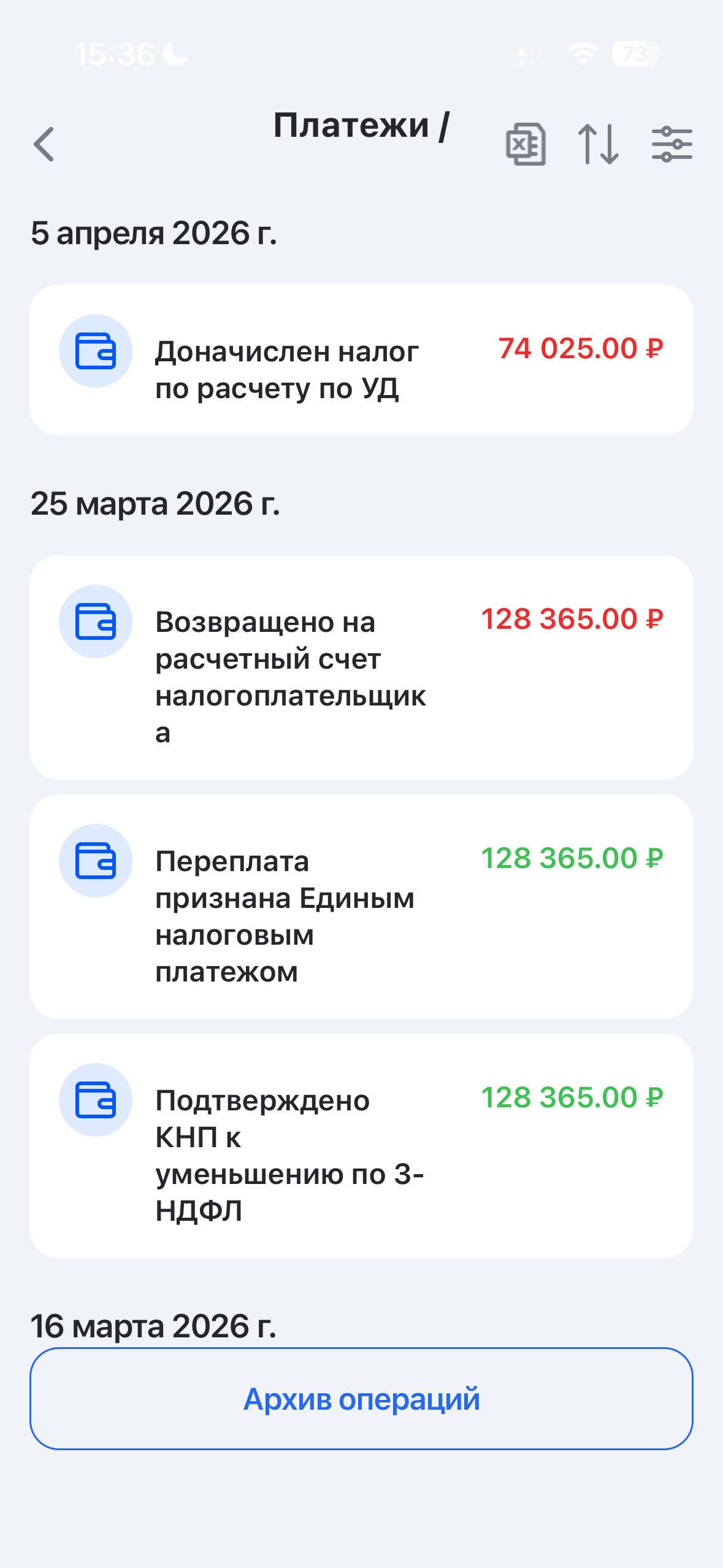Open the card for confirmed 3-НДФЛ reduction
Viewport: 723px width, 1568px height.
coord(361,1146)
